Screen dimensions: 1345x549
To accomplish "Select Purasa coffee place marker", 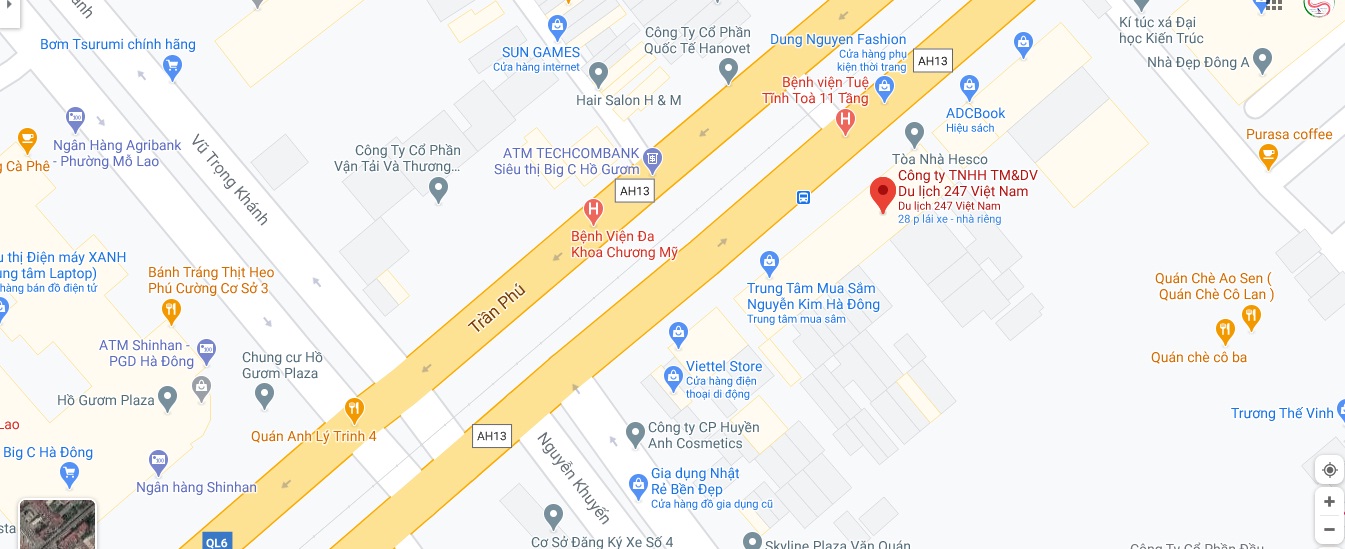I will [1268, 154].
